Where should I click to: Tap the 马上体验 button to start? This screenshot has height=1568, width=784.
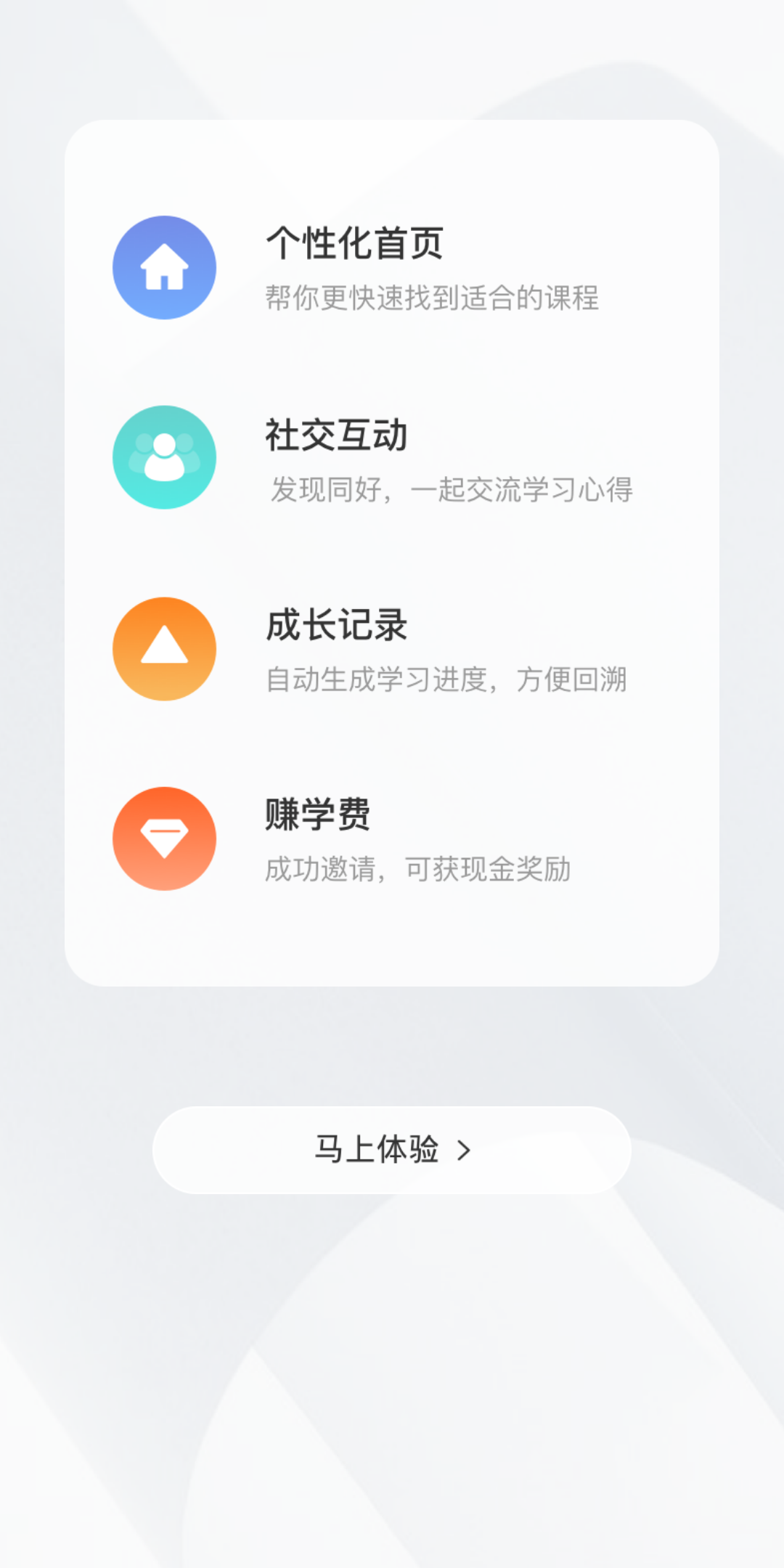(392, 1150)
